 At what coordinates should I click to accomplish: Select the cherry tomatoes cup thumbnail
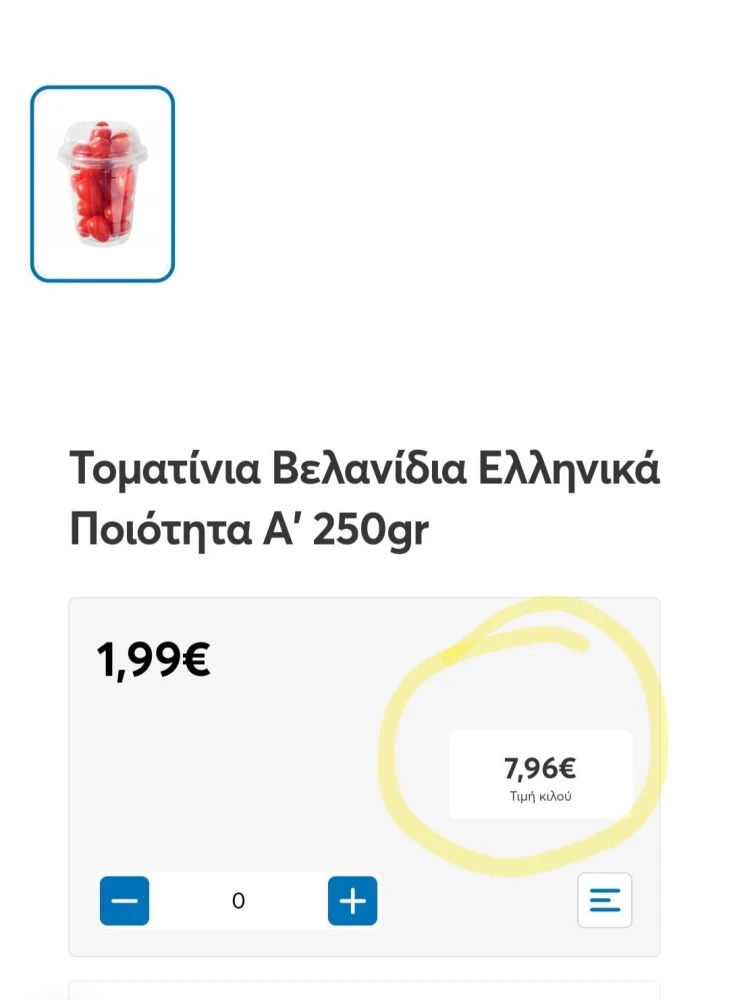tap(103, 183)
